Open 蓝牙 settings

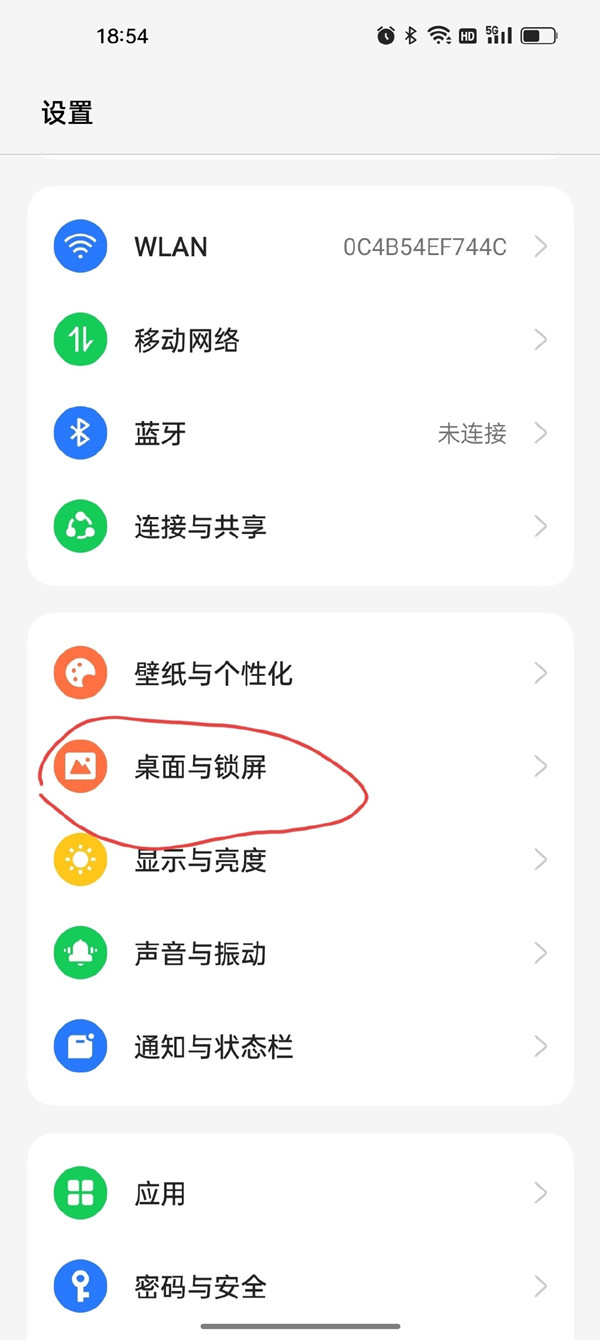pos(300,433)
